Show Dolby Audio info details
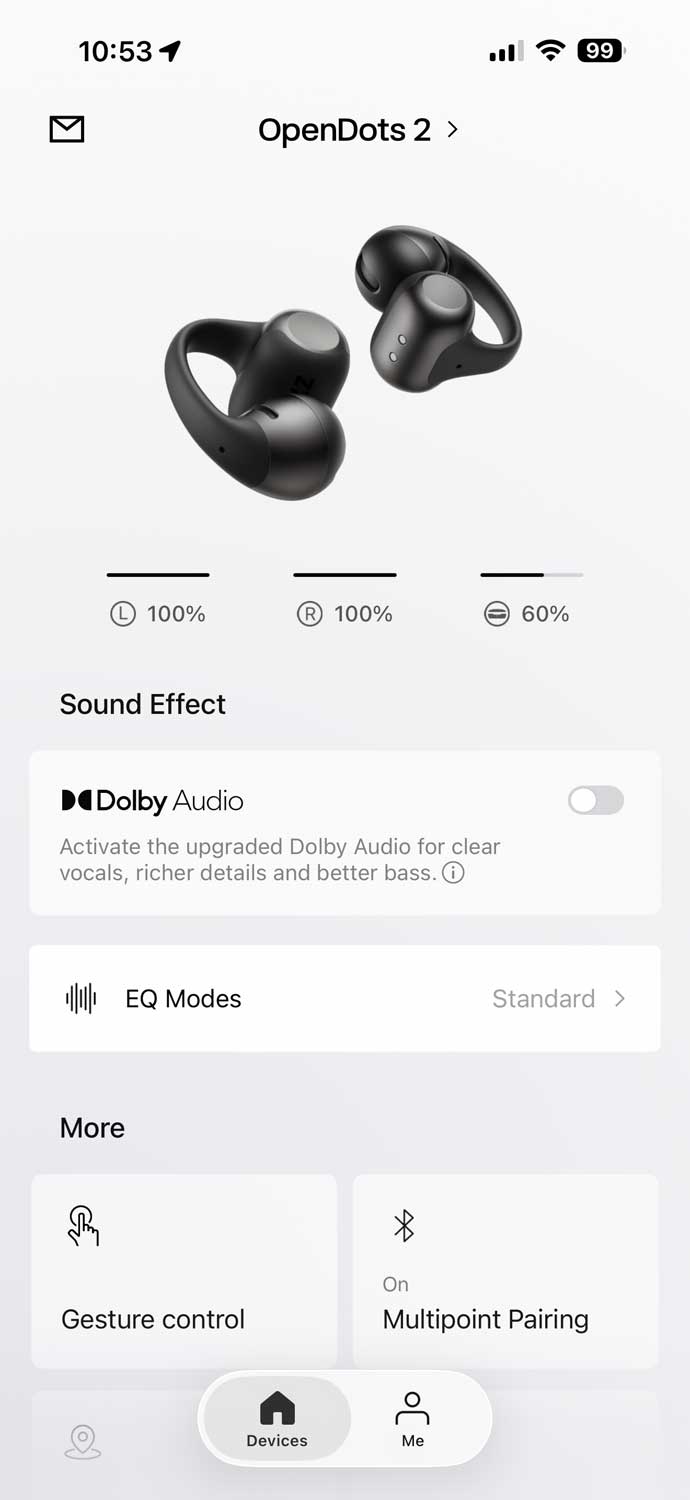Screen dimensions: 690x1500 (453, 873)
